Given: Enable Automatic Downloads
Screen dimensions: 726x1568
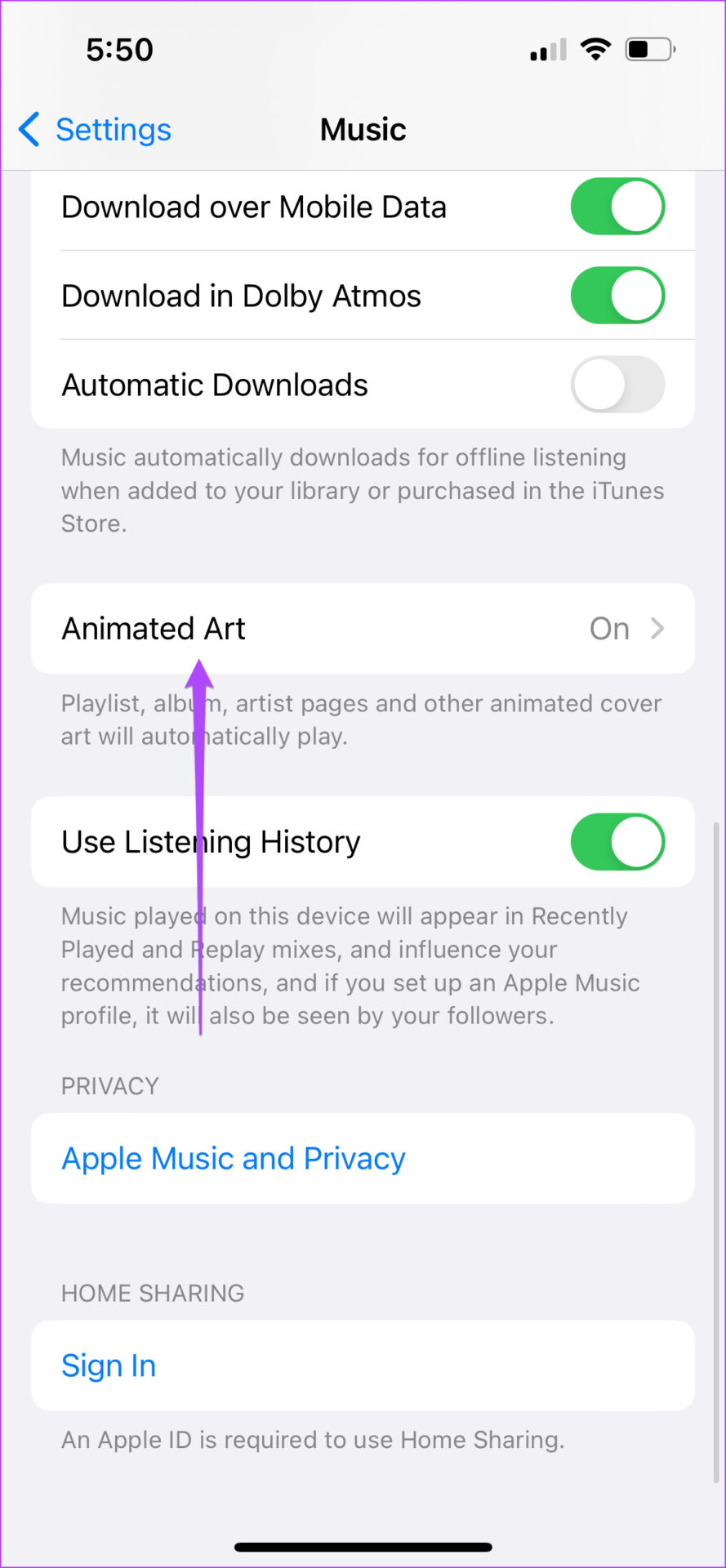Looking at the screenshot, I should (617, 385).
